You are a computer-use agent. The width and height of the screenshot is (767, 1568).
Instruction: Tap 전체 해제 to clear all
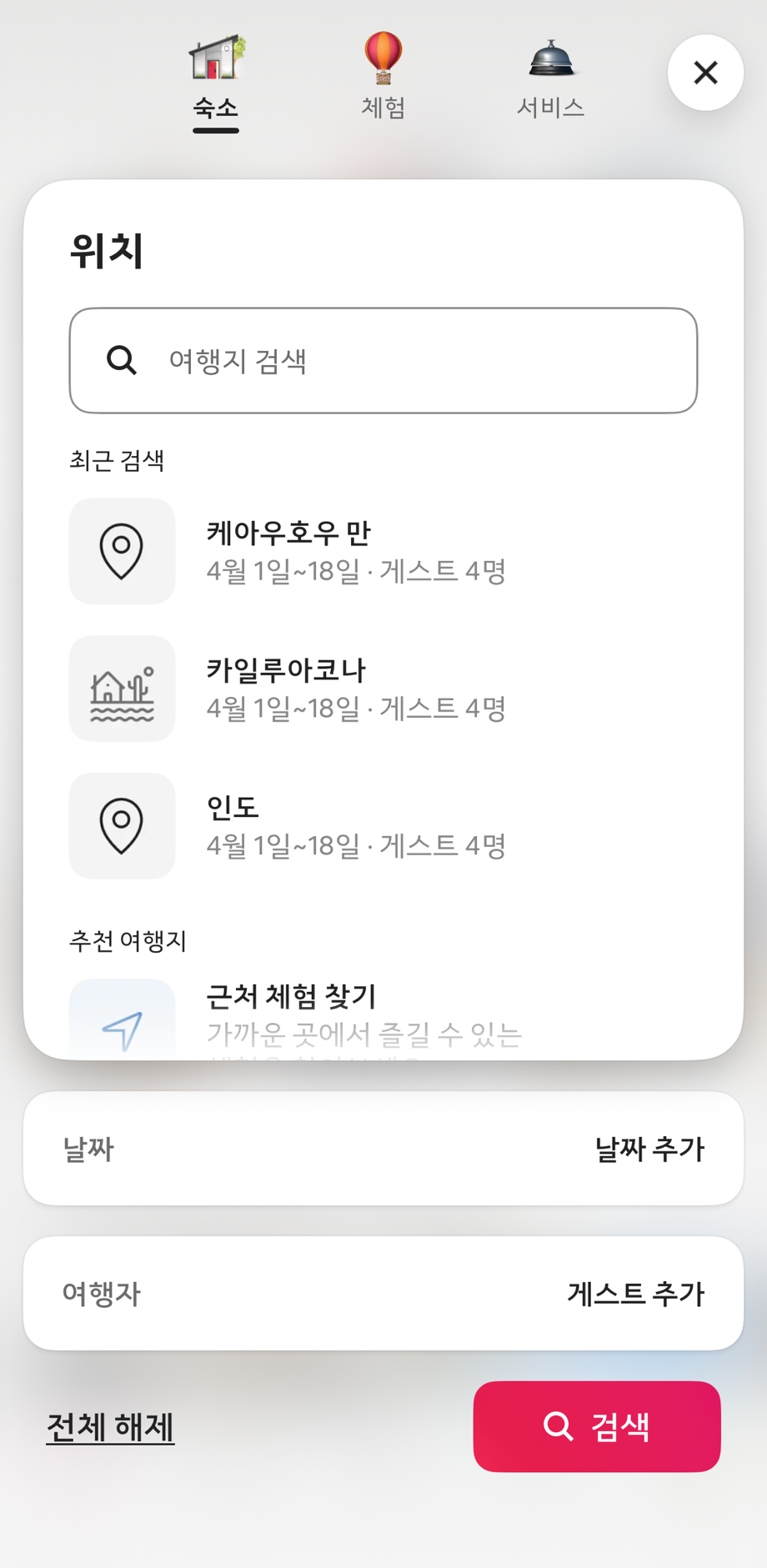(x=110, y=1426)
